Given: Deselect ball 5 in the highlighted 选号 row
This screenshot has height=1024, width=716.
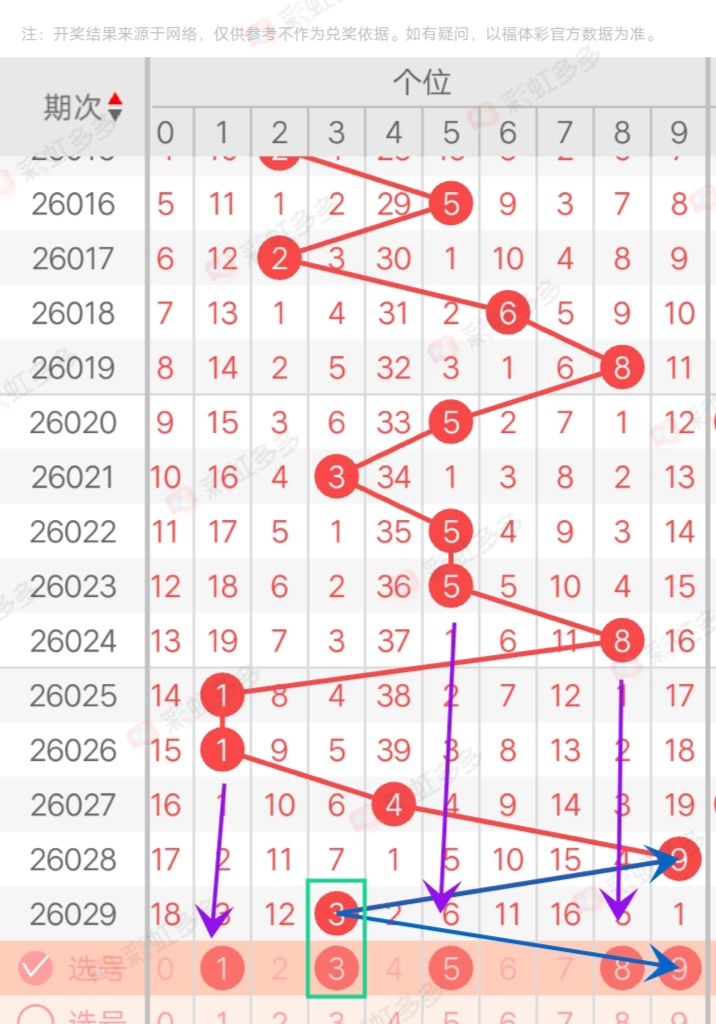Looking at the screenshot, I should click(451, 968).
